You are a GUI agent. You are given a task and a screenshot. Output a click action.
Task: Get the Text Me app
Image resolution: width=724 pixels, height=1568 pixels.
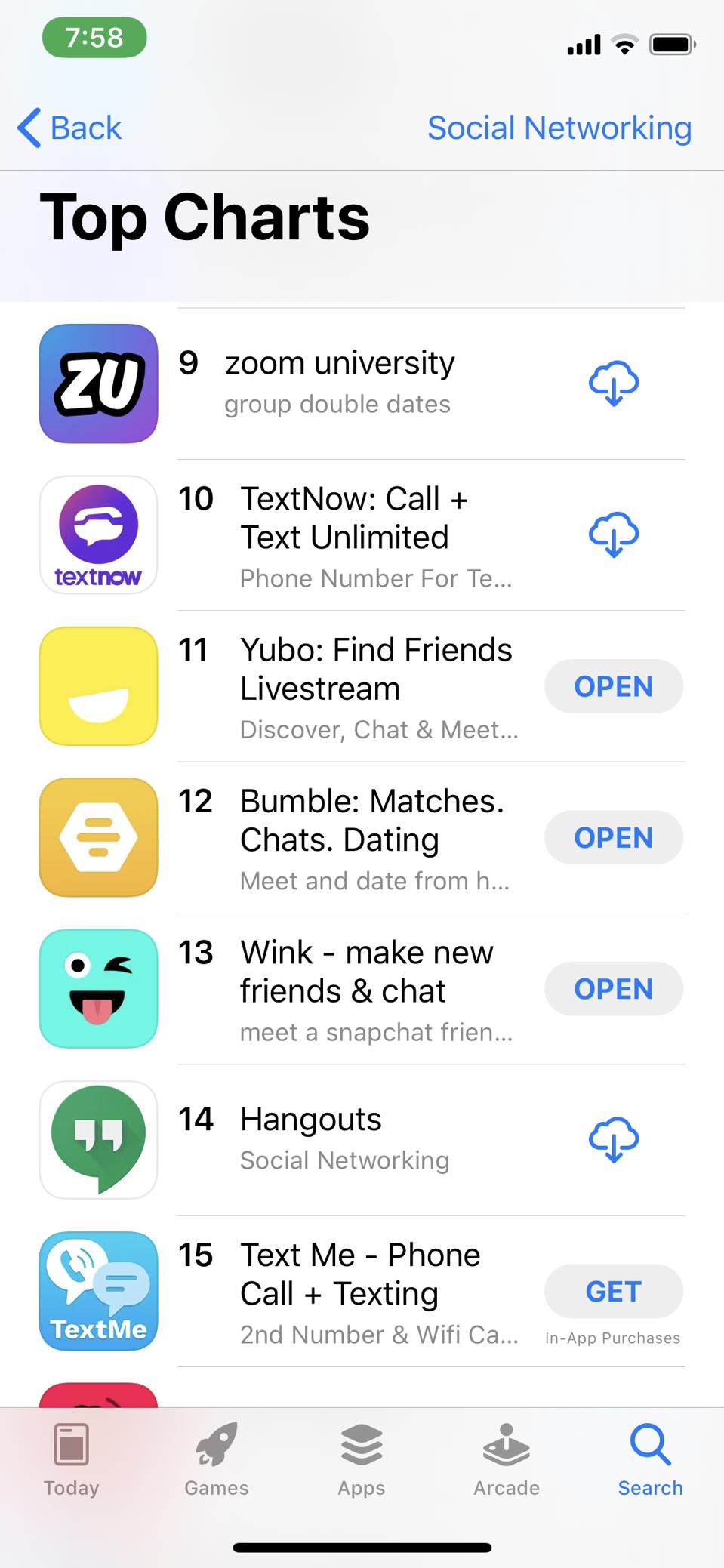(613, 1291)
